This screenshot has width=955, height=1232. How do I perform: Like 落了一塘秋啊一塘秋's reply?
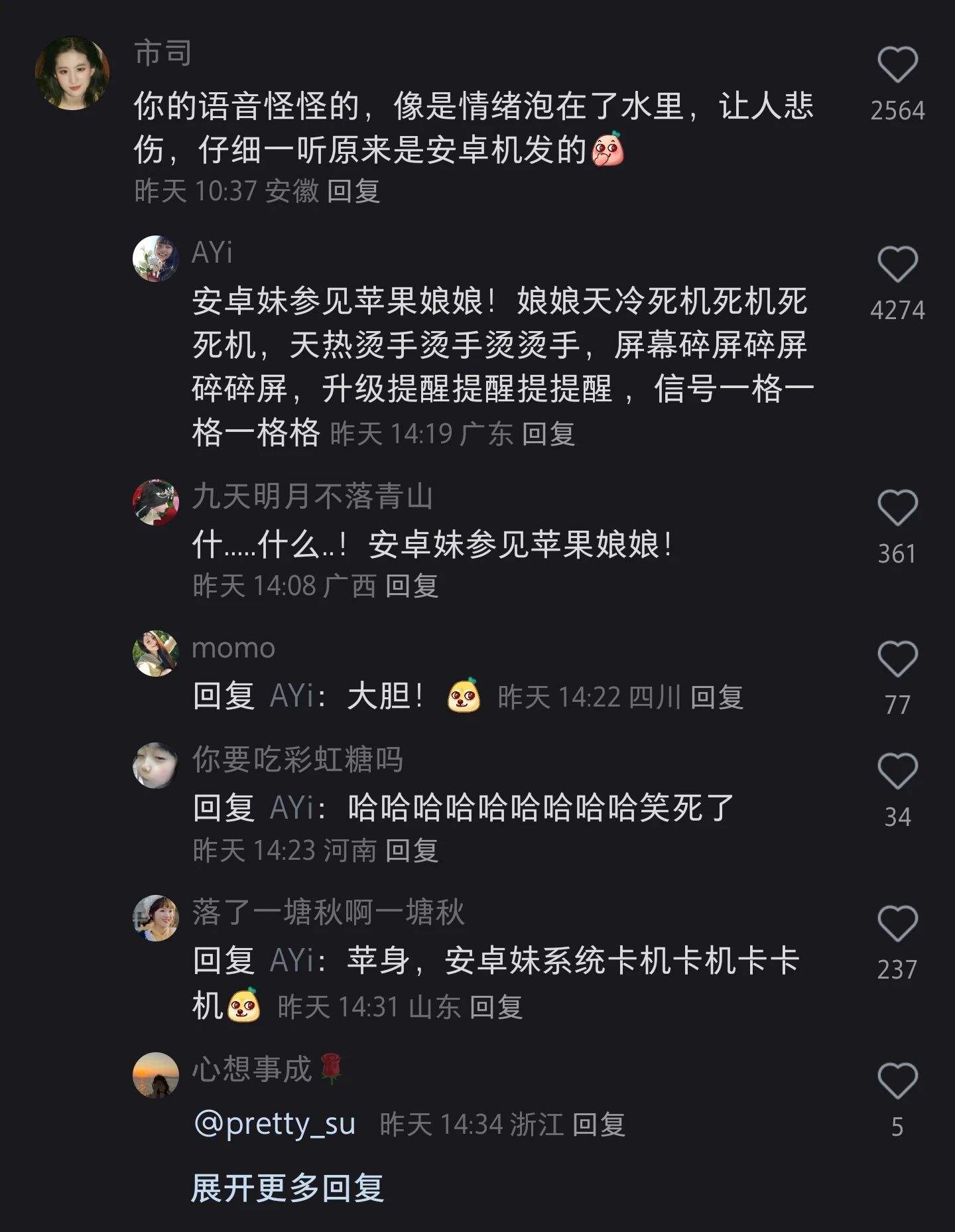point(897,924)
